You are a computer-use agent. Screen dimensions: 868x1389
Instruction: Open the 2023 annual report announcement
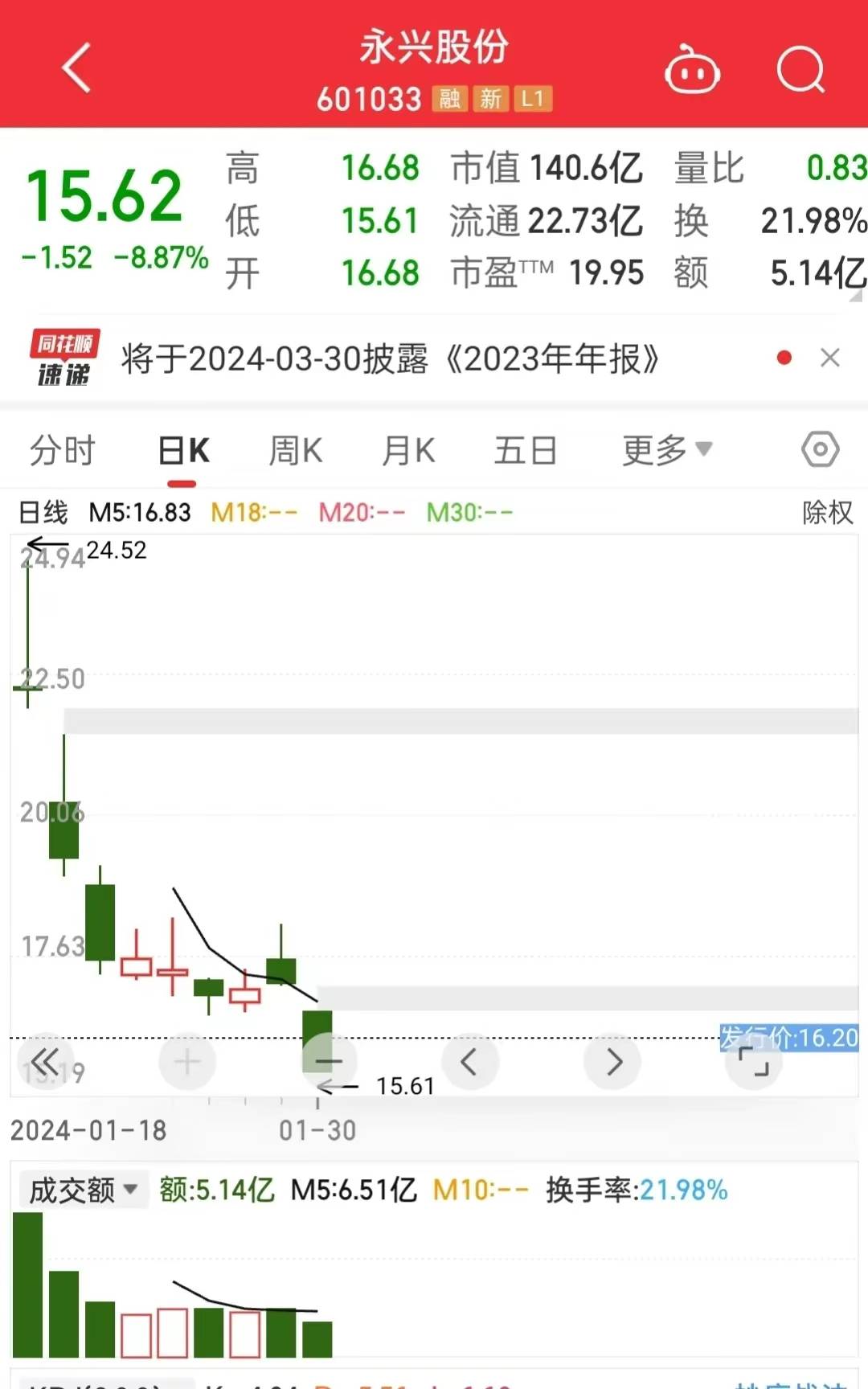(x=388, y=360)
